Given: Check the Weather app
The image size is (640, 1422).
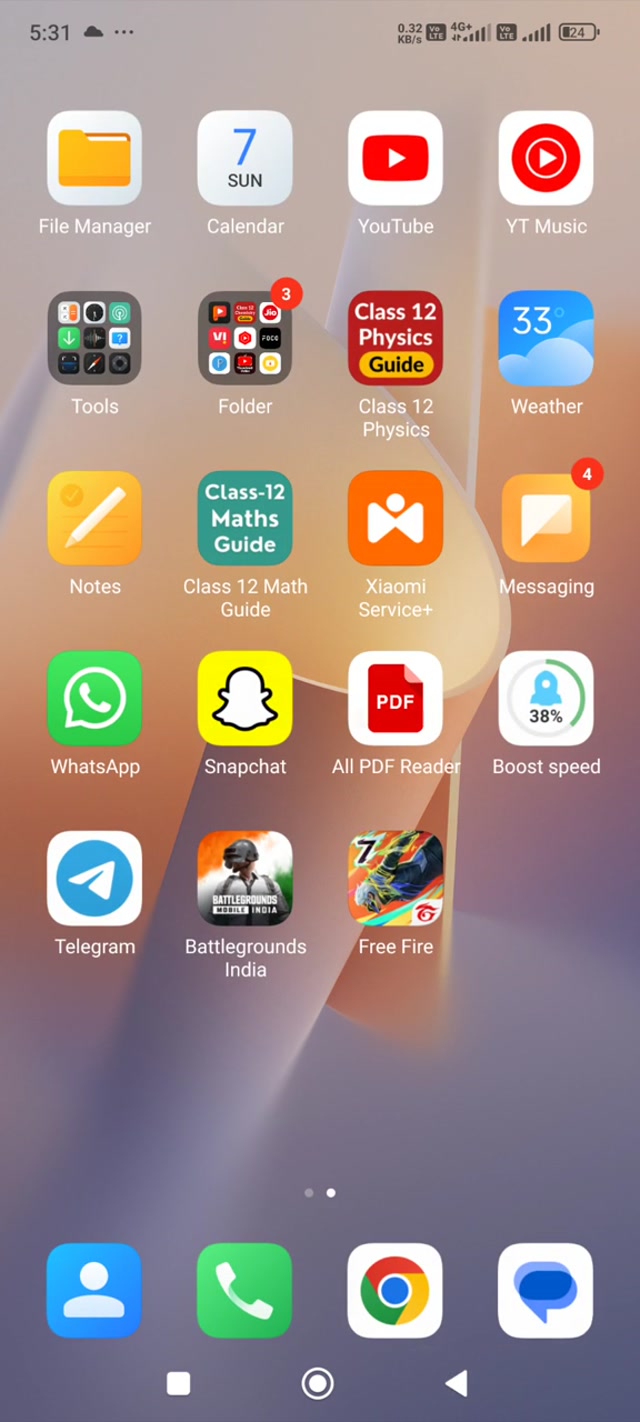Looking at the screenshot, I should 546,338.
